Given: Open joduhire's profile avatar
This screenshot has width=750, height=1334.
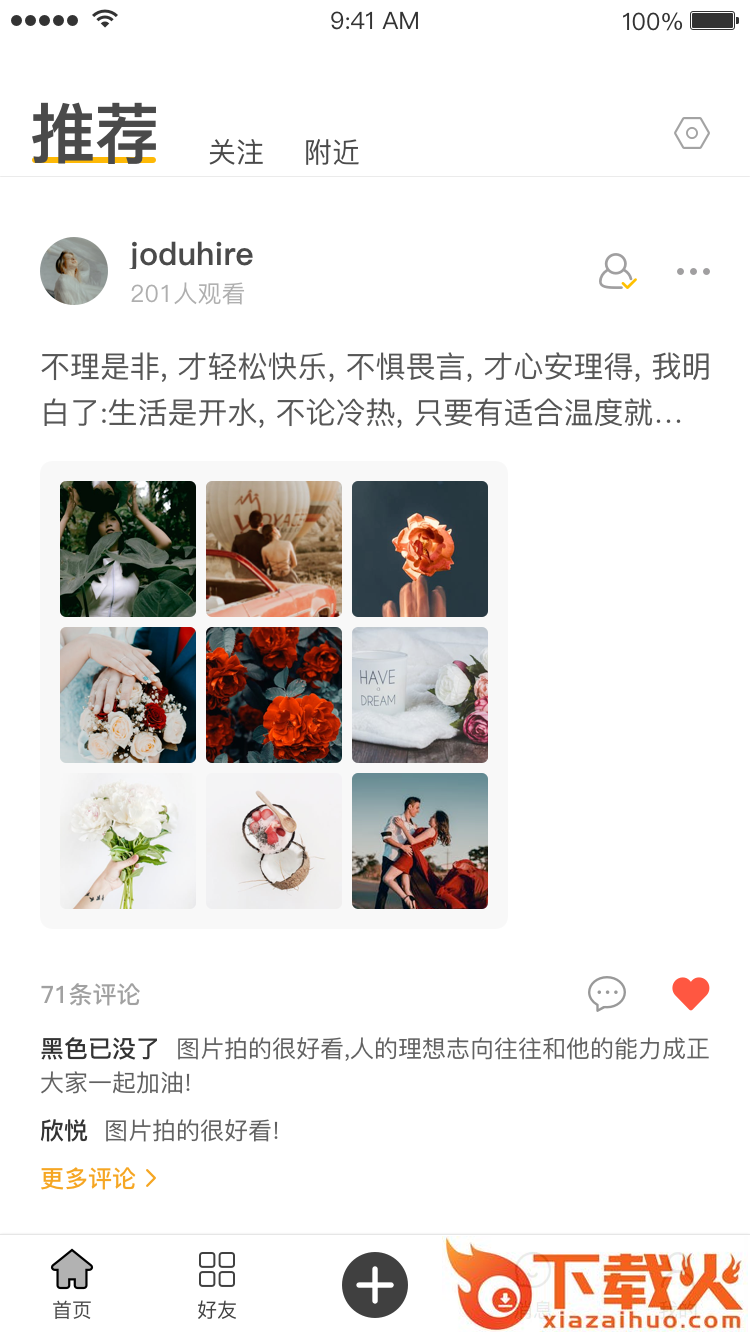Looking at the screenshot, I should tap(74, 271).
